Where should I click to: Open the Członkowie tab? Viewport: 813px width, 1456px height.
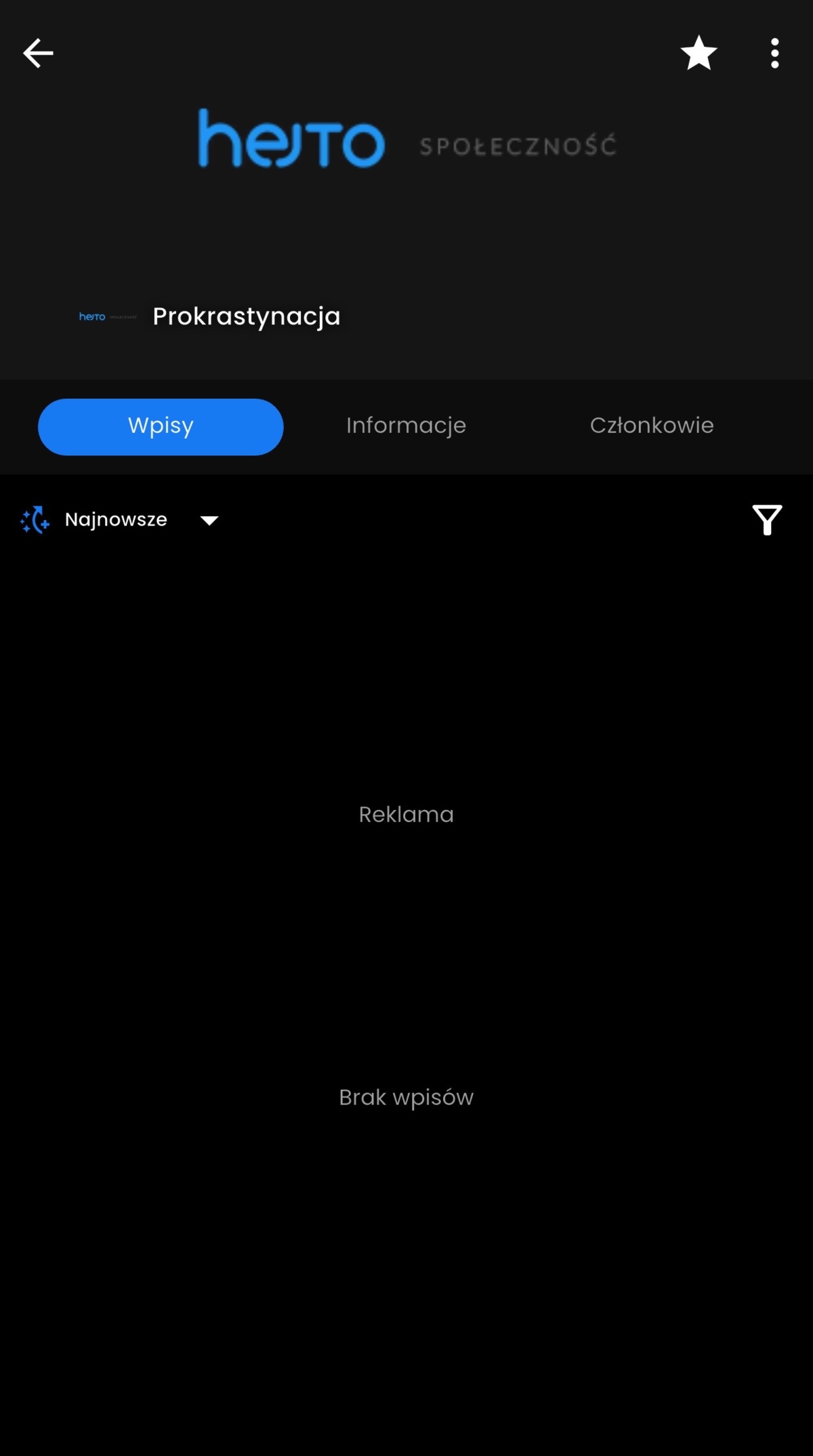pyautogui.click(x=651, y=426)
